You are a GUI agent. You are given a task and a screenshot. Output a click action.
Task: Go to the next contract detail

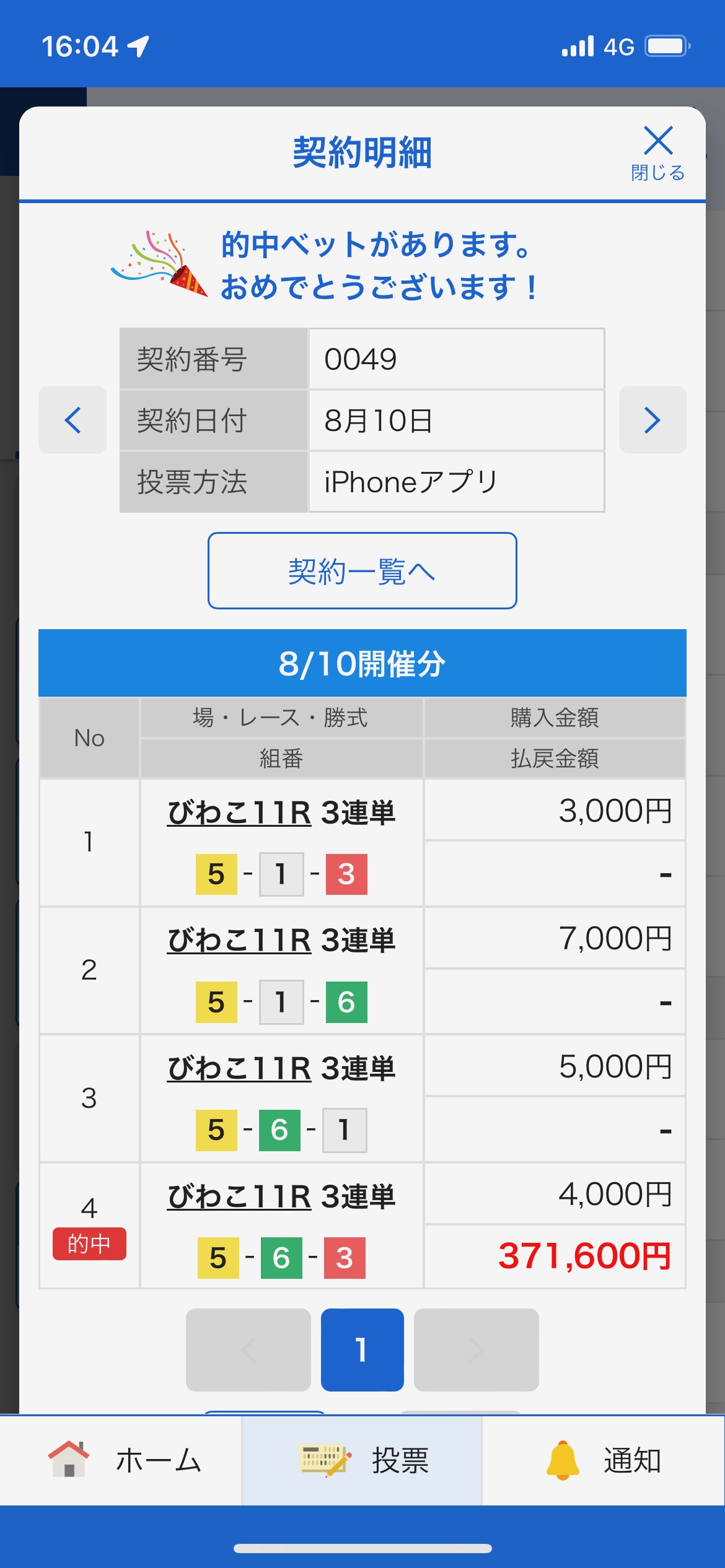point(652,420)
